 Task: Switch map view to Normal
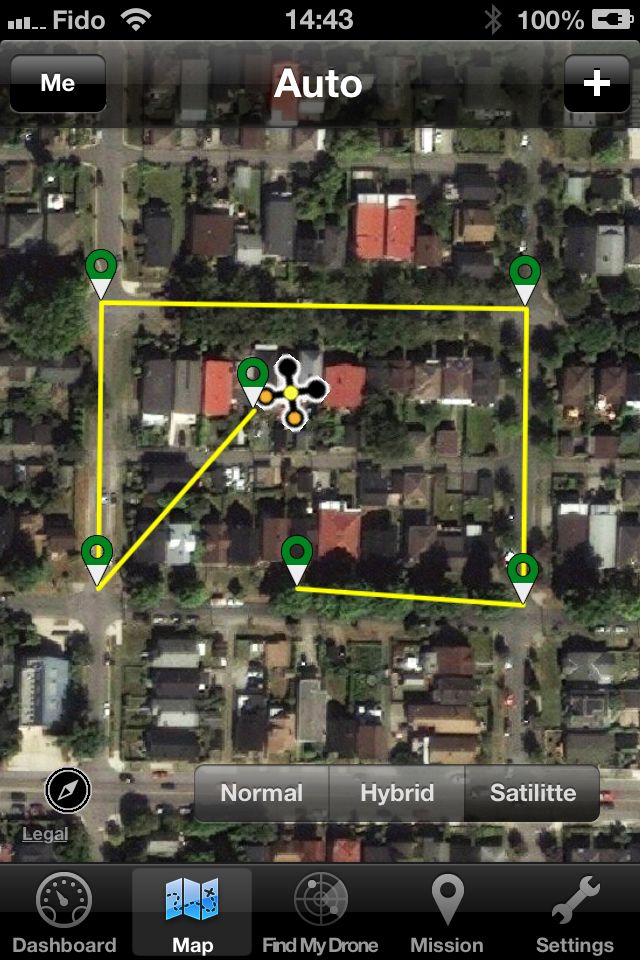(x=261, y=793)
